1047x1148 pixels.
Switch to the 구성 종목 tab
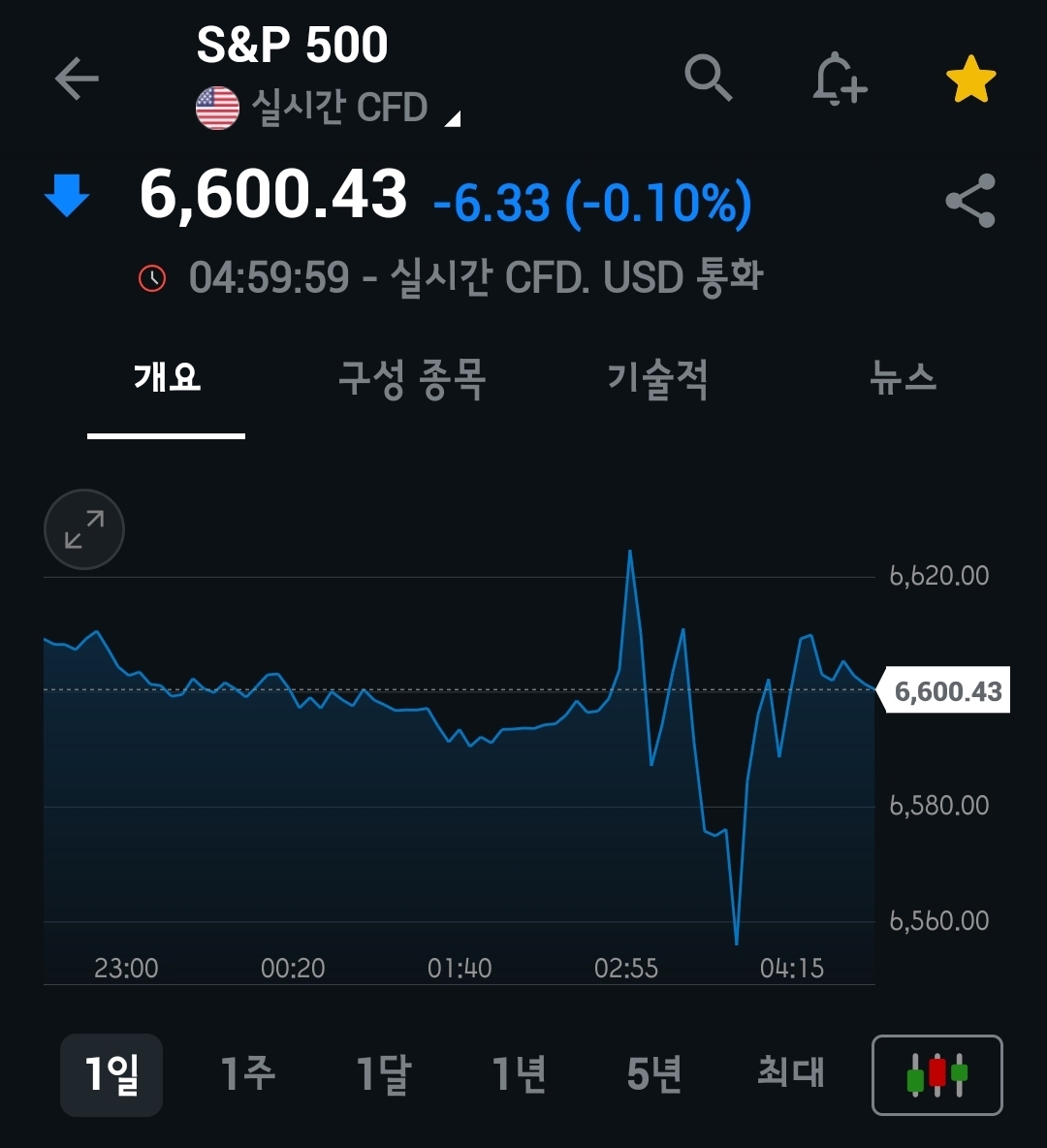click(x=412, y=378)
